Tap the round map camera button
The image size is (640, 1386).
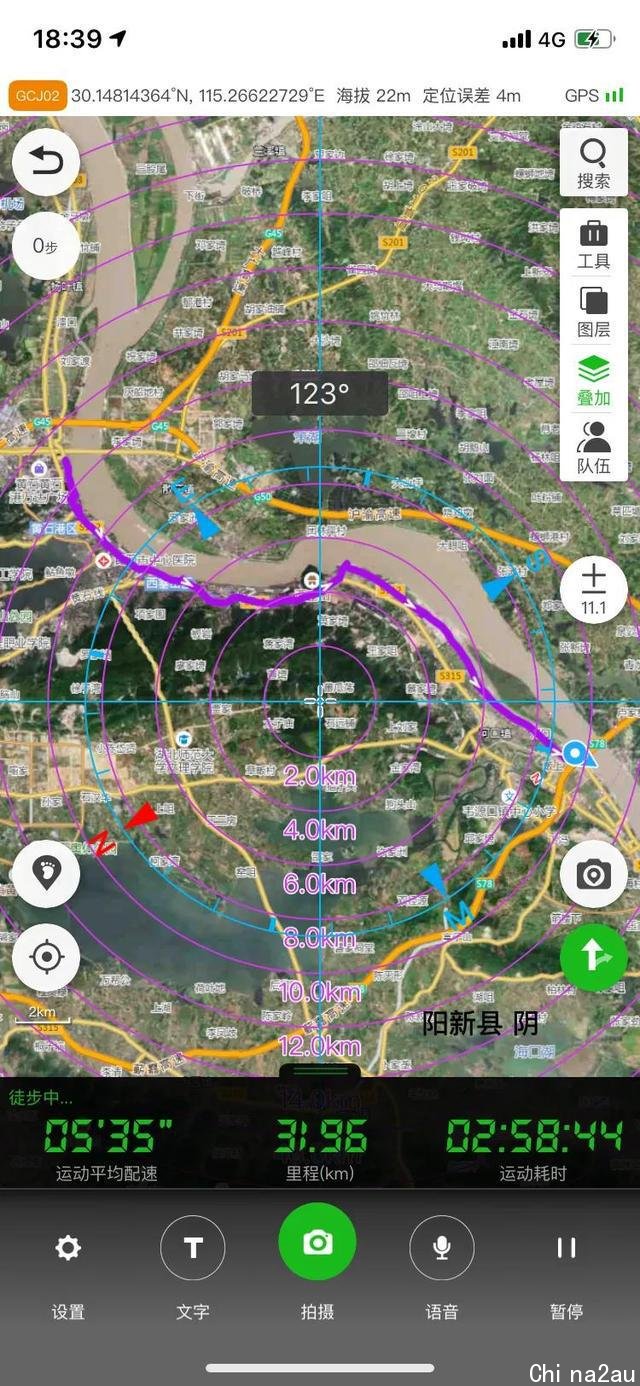tap(593, 874)
